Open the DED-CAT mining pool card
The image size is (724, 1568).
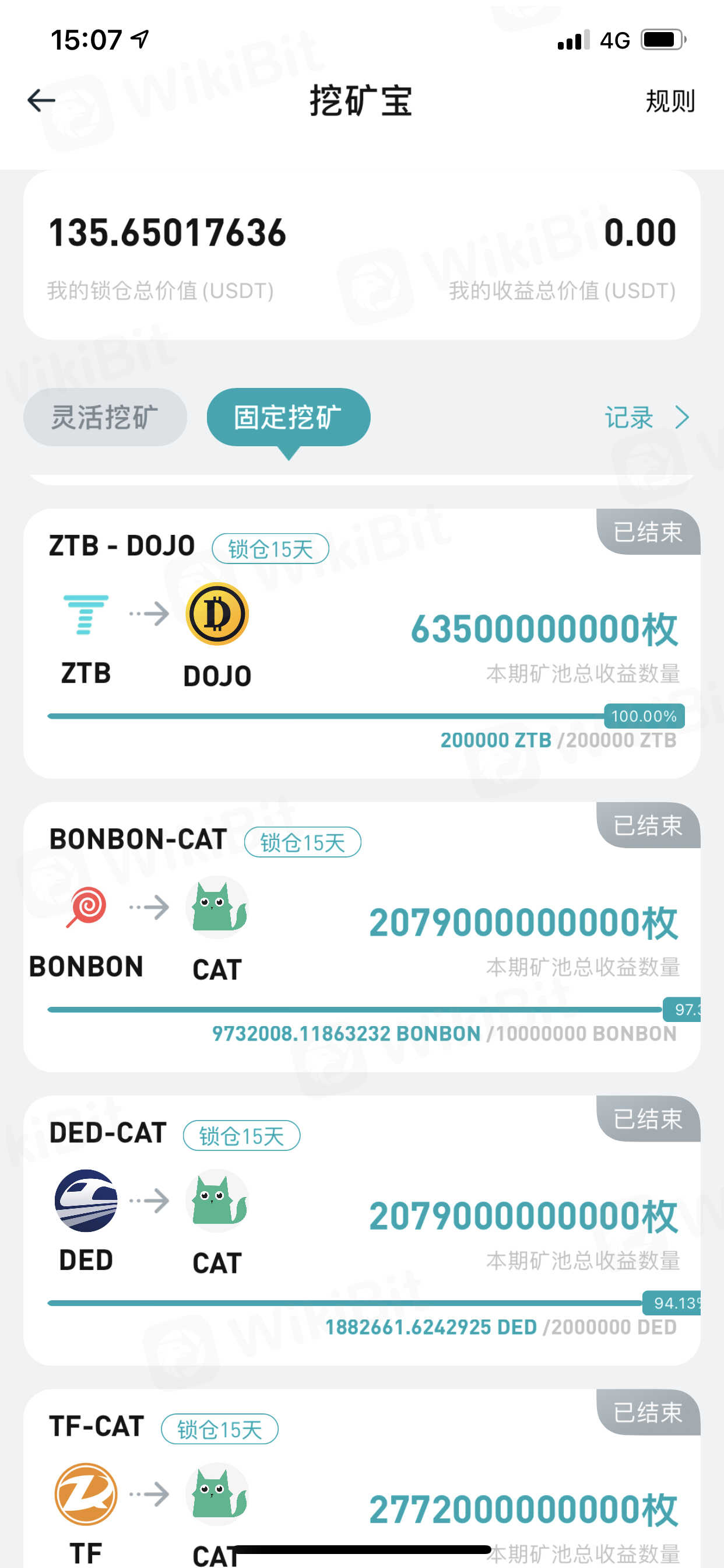(361, 1230)
